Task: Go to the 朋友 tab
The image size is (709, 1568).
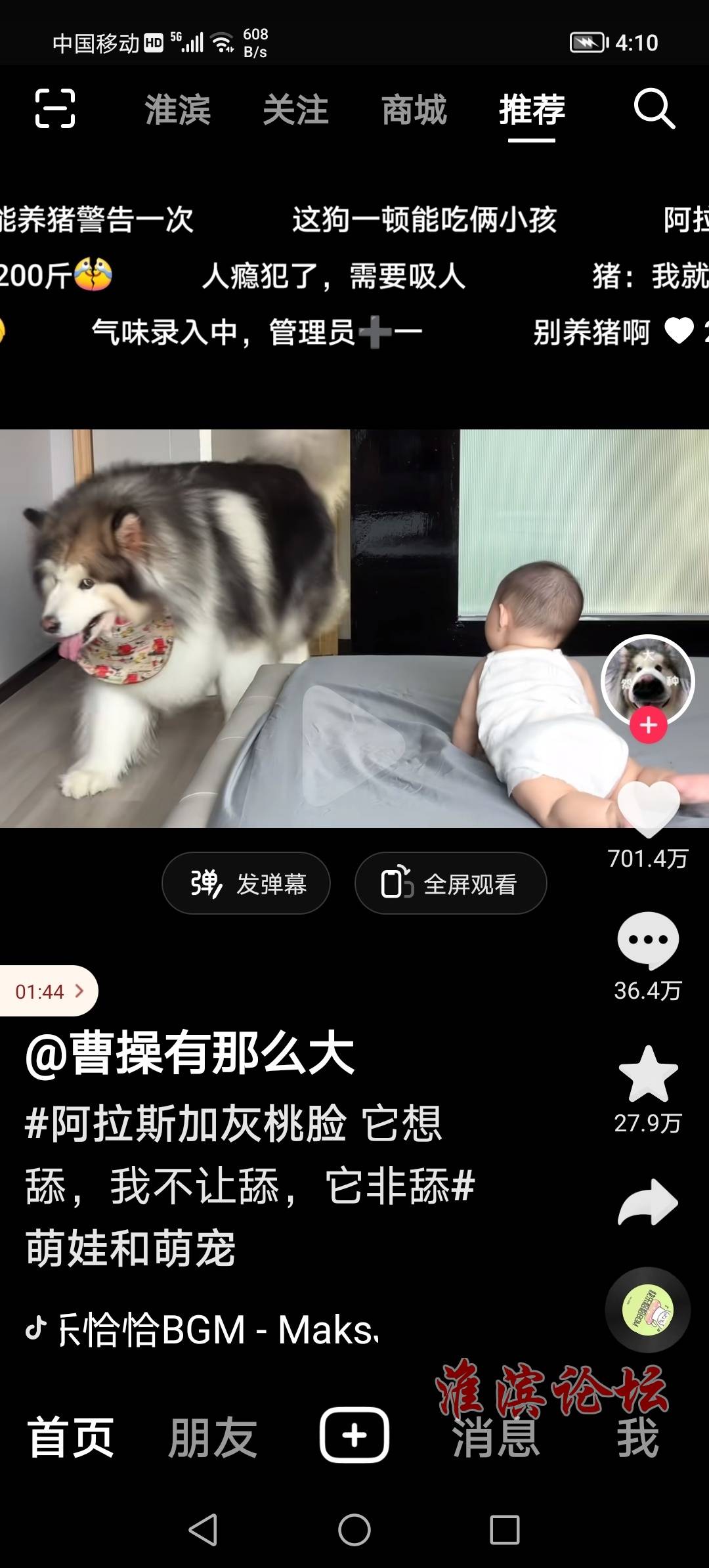Action: [x=213, y=1437]
